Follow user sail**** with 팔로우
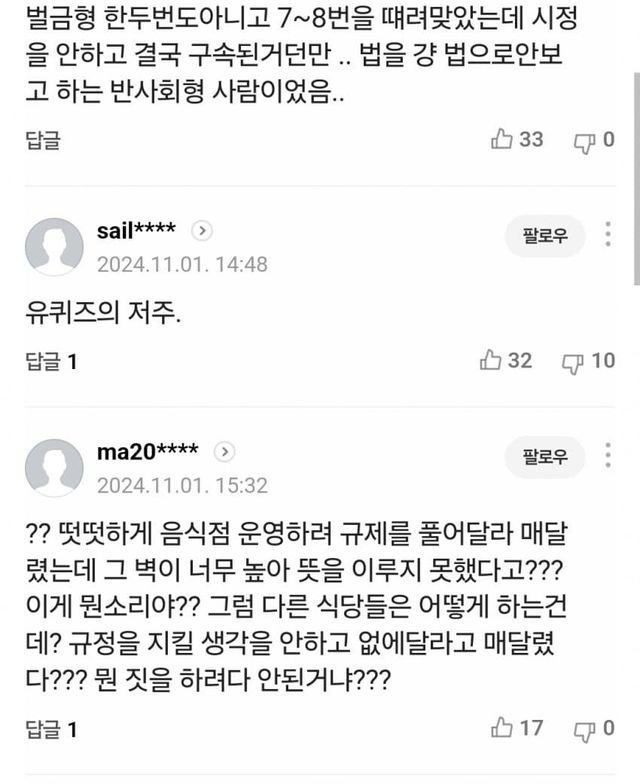 tap(545, 236)
